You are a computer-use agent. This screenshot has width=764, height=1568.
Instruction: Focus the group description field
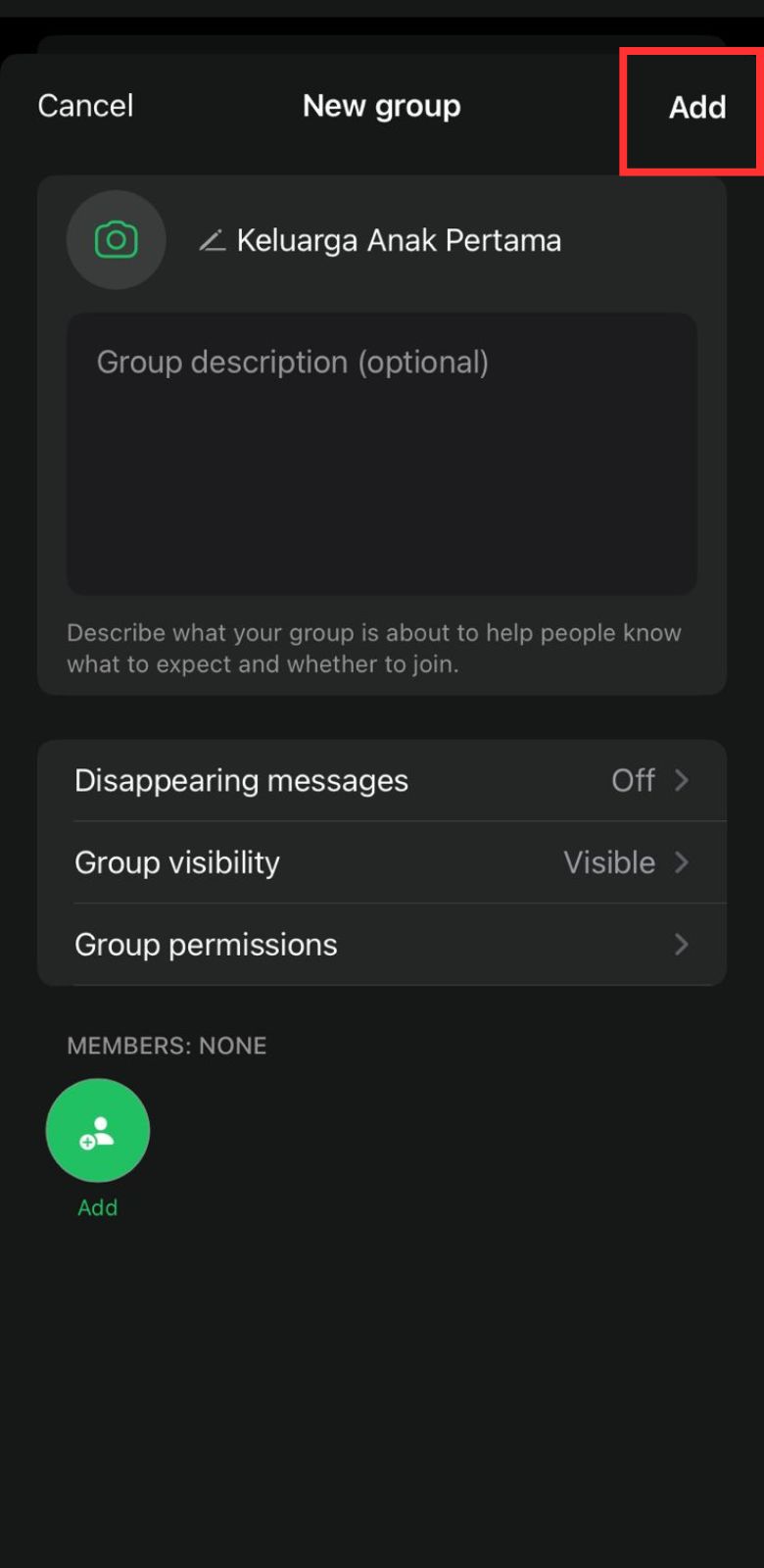pyautogui.click(x=382, y=454)
